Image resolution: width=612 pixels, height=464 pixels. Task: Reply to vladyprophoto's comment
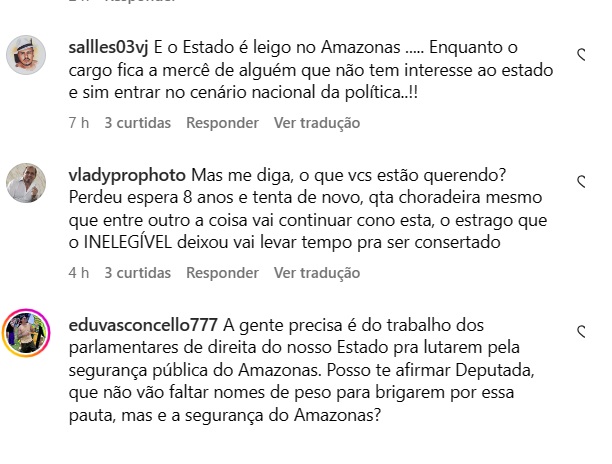[x=222, y=272]
